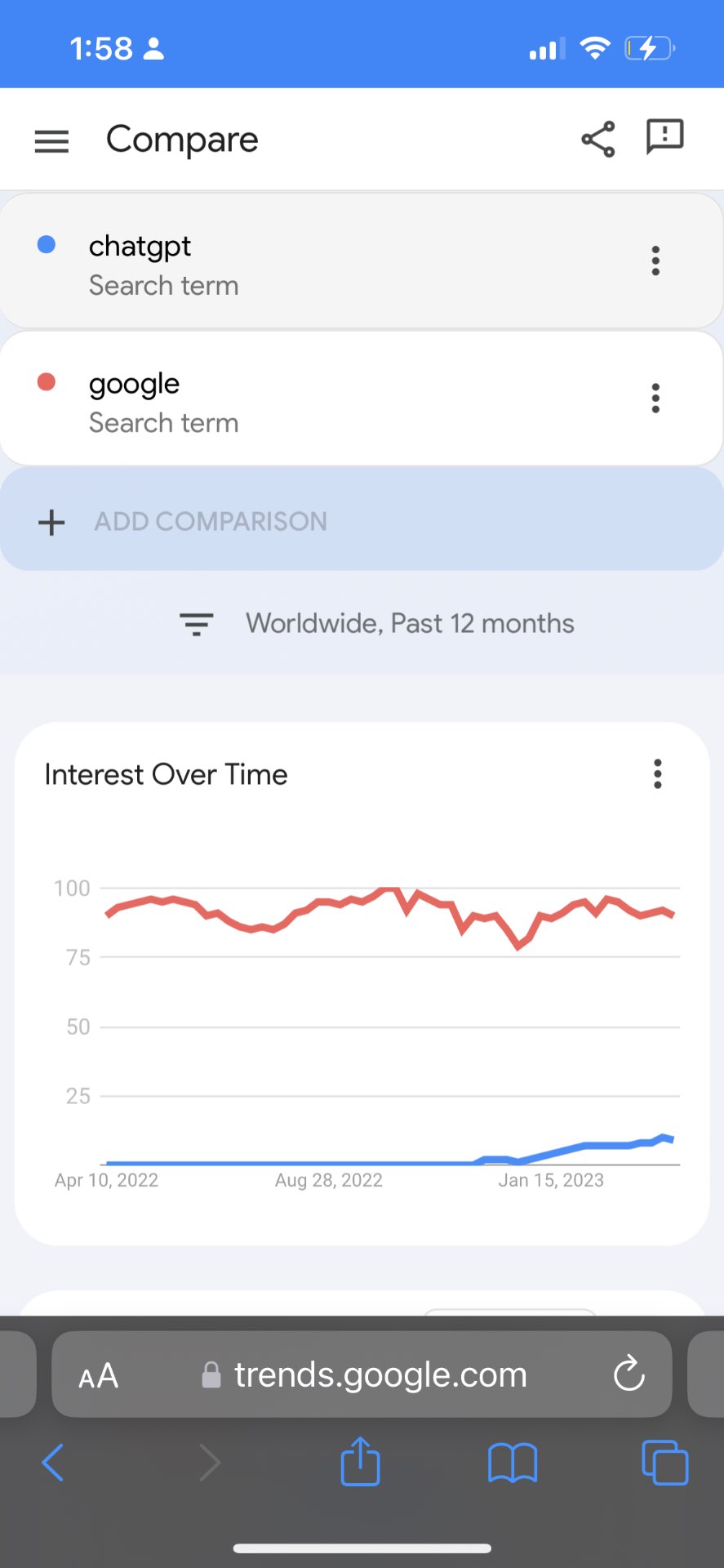The height and width of the screenshot is (1568, 724).
Task: Open Safari bookmarks
Action: [x=512, y=1462]
